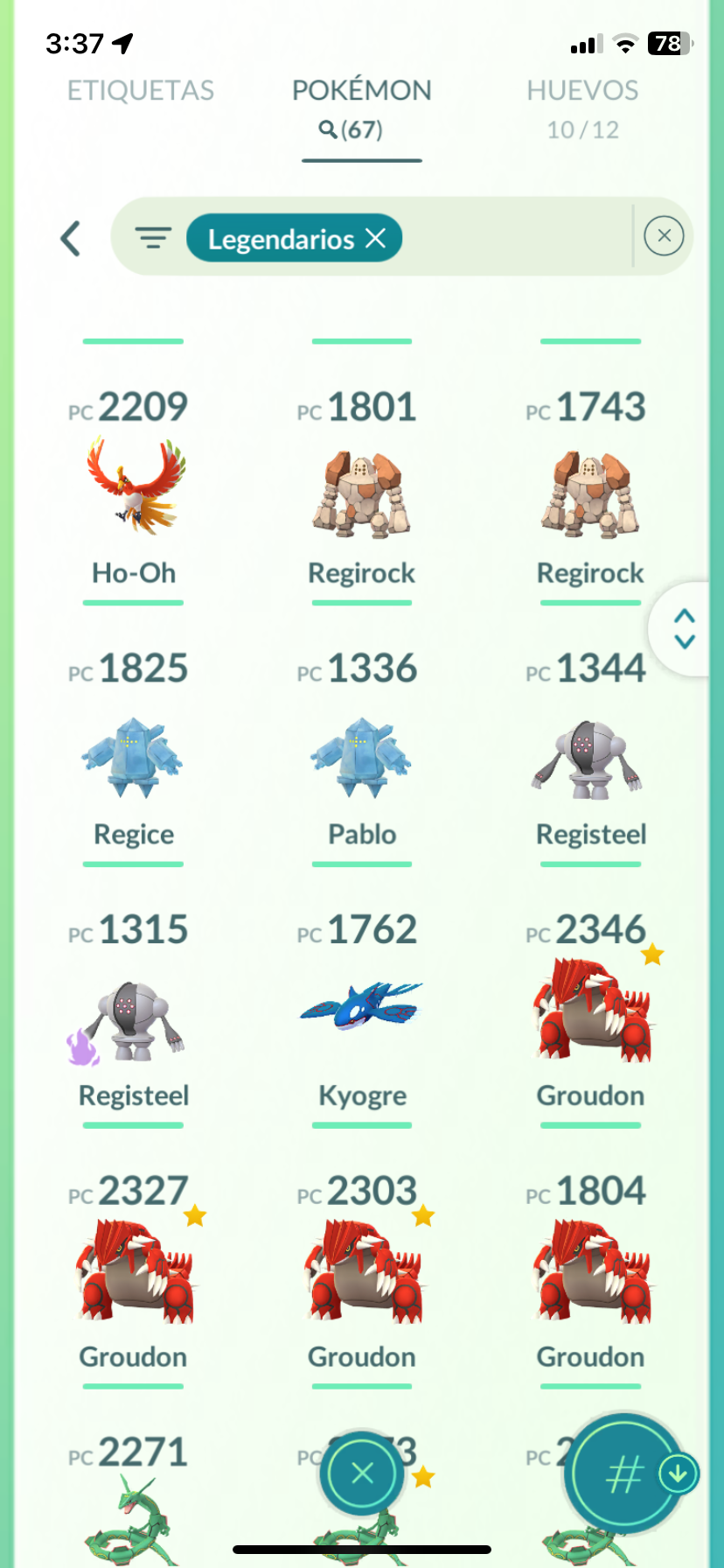Open Regirock with PC 1801
The image size is (724, 1568).
point(361,493)
